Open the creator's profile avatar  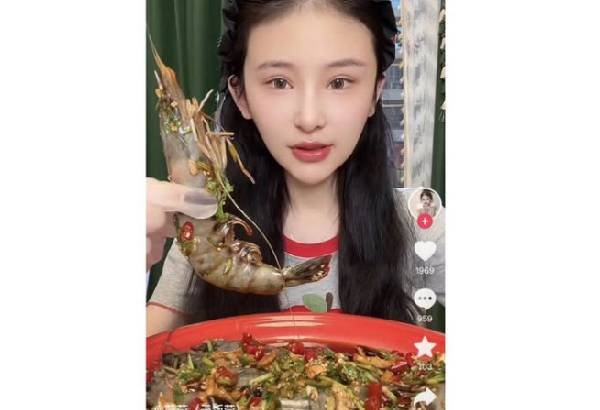[x=425, y=202]
